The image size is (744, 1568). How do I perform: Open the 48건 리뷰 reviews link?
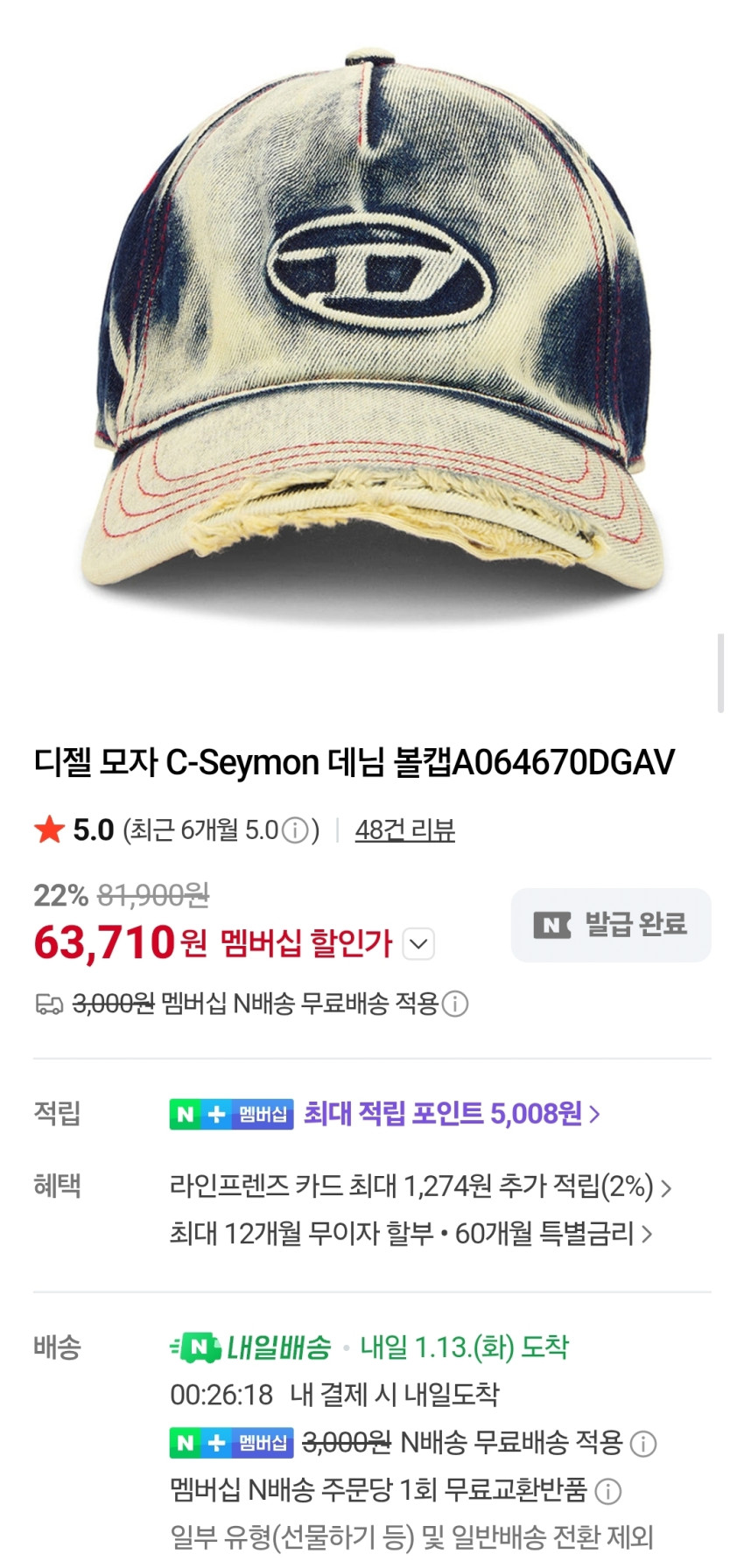[x=404, y=829]
